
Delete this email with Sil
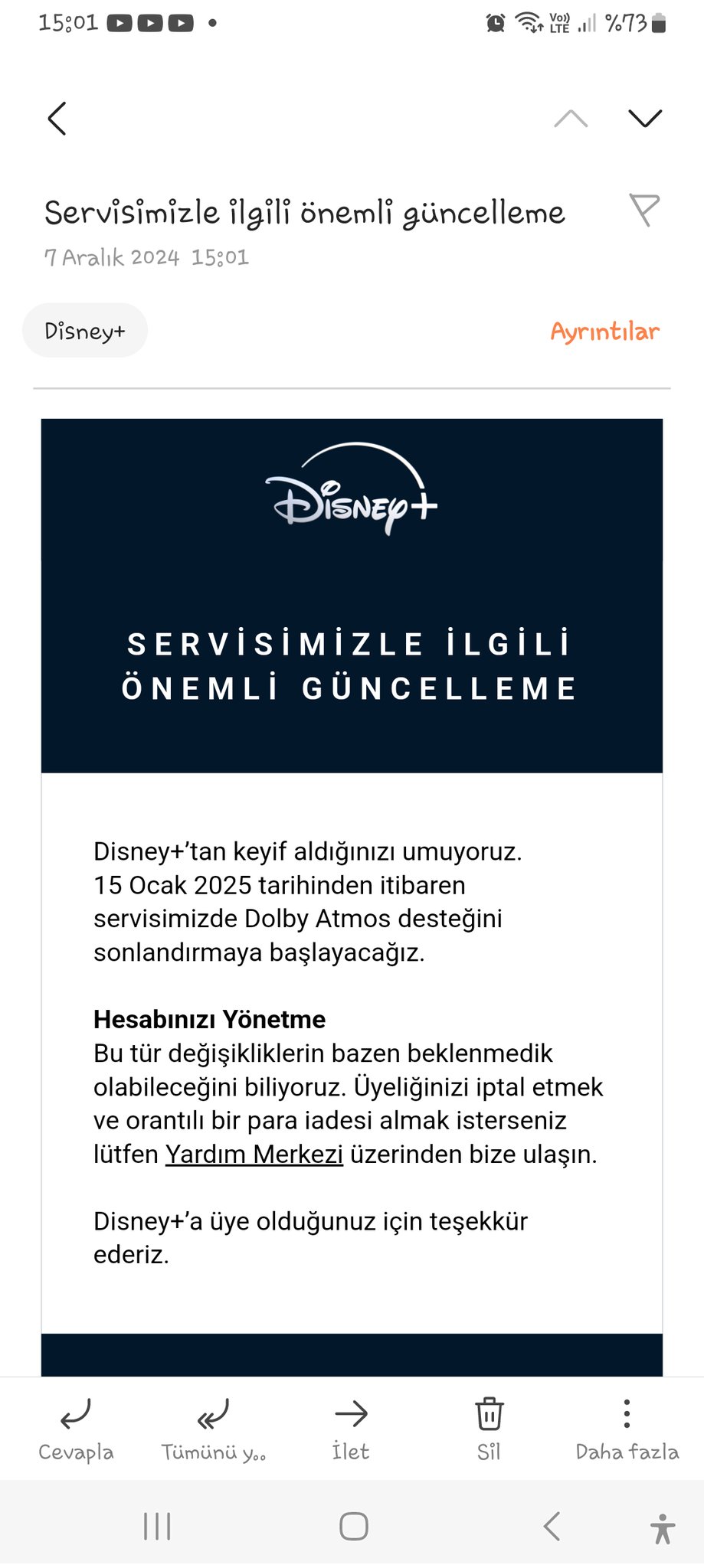click(x=489, y=1429)
